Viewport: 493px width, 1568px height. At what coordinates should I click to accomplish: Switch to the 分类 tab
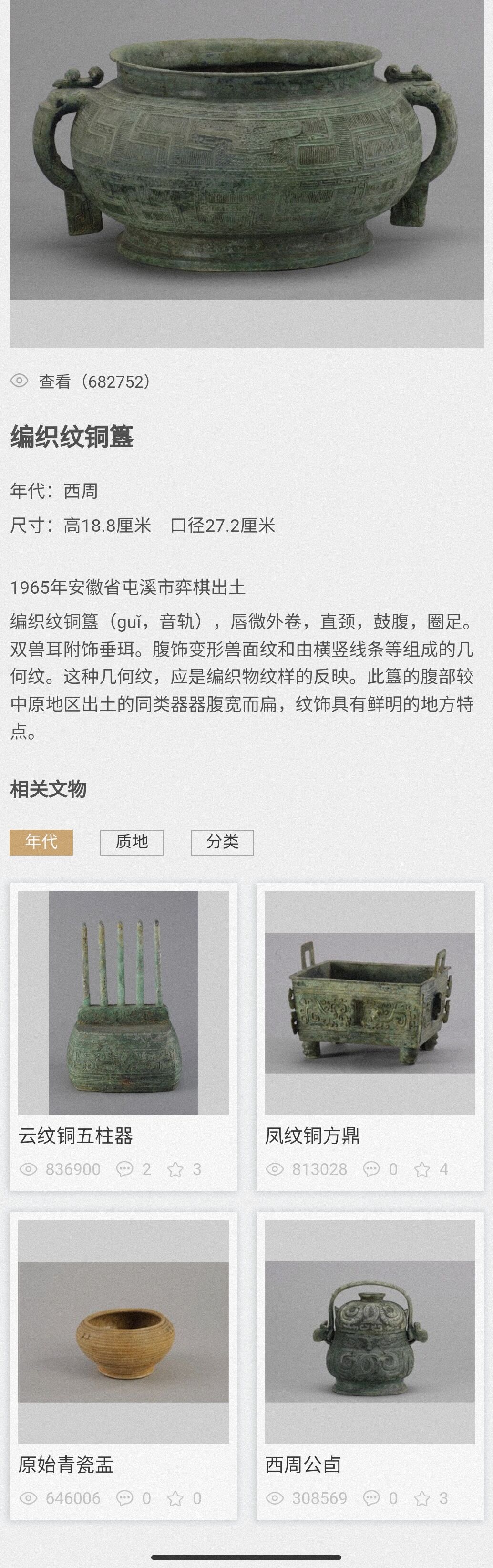pos(222,842)
